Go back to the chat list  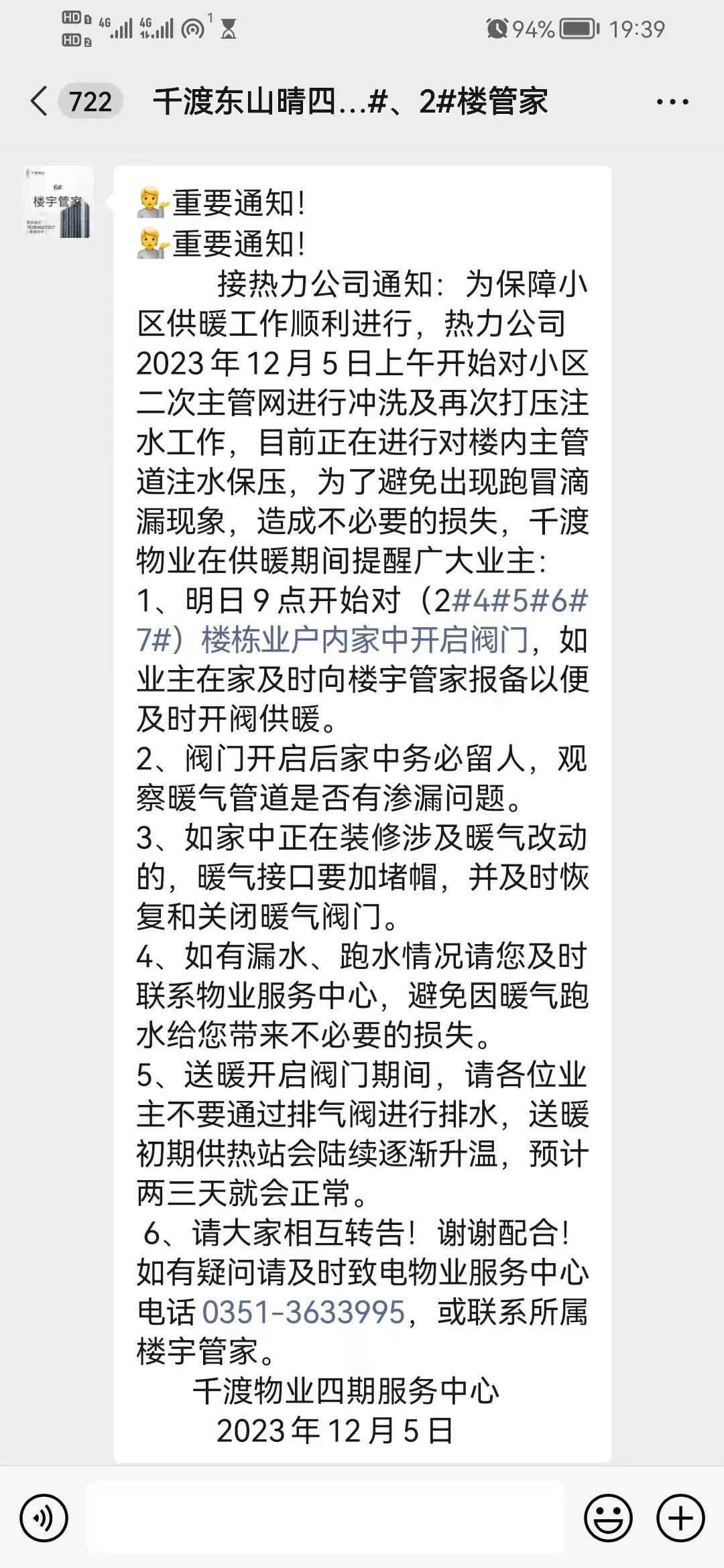coord(40,102)
